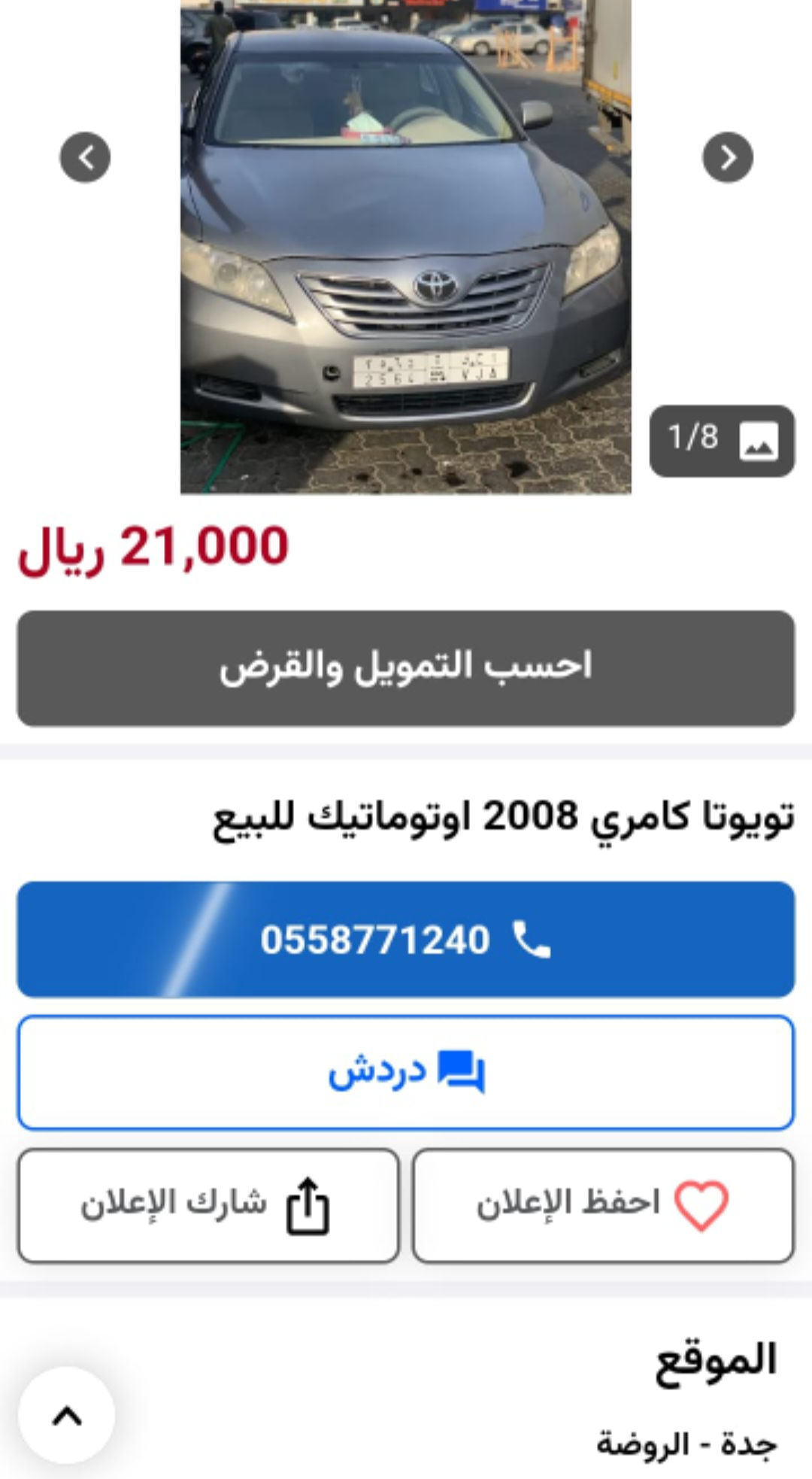Viewport: 812px width, 1479px height.
Task: Share the ad via شارك الإعلان
Action: click(x=208, y=1205)
